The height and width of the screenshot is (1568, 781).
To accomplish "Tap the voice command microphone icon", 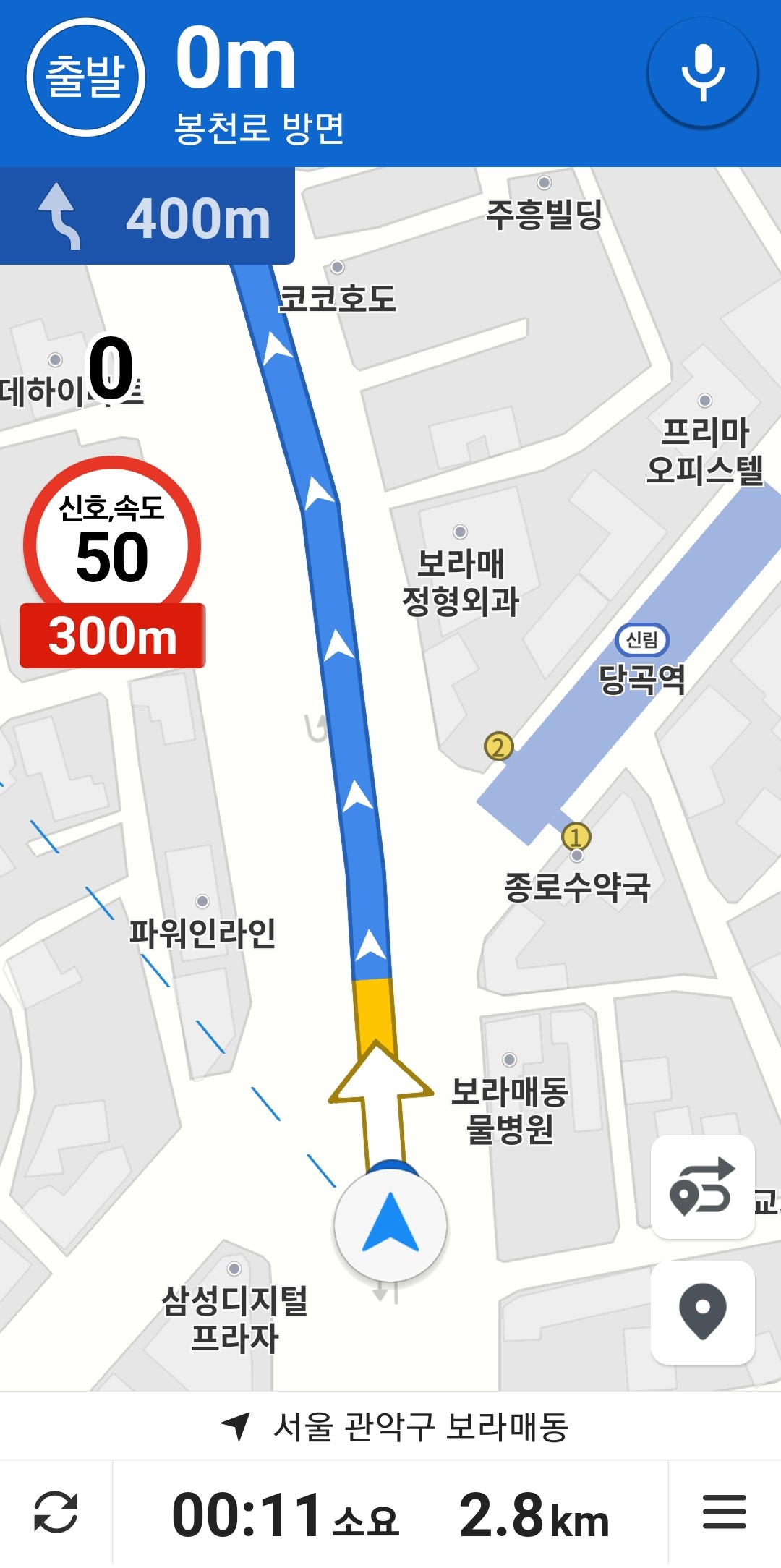I will pos(702,72).
